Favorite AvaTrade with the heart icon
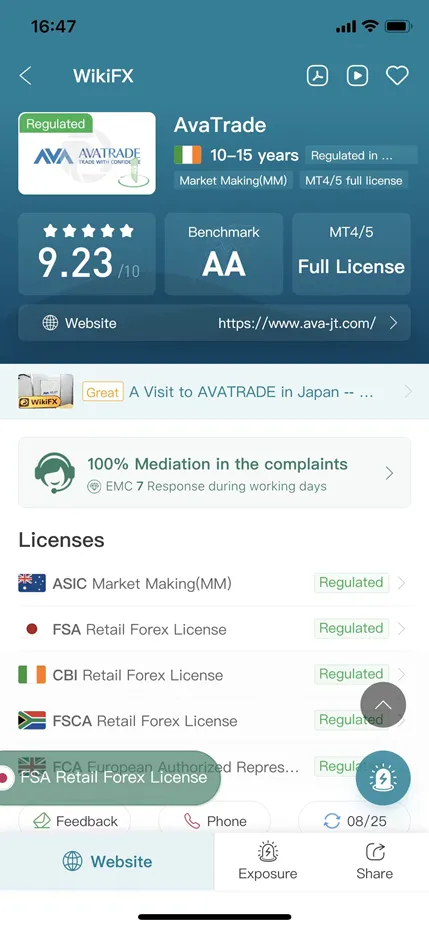 pyautogui.click(x=397, y=76)
